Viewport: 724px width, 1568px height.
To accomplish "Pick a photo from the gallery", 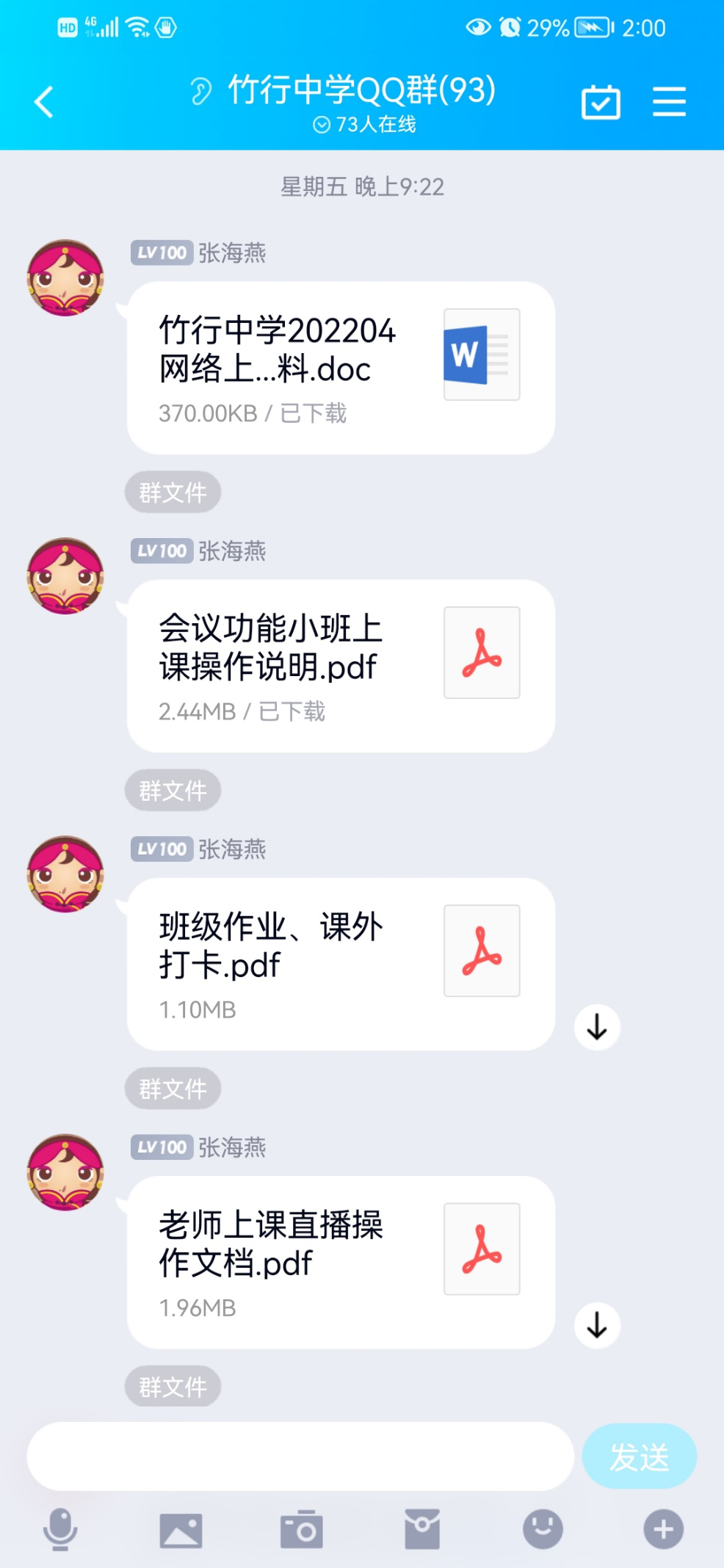I will [181, 1530].
